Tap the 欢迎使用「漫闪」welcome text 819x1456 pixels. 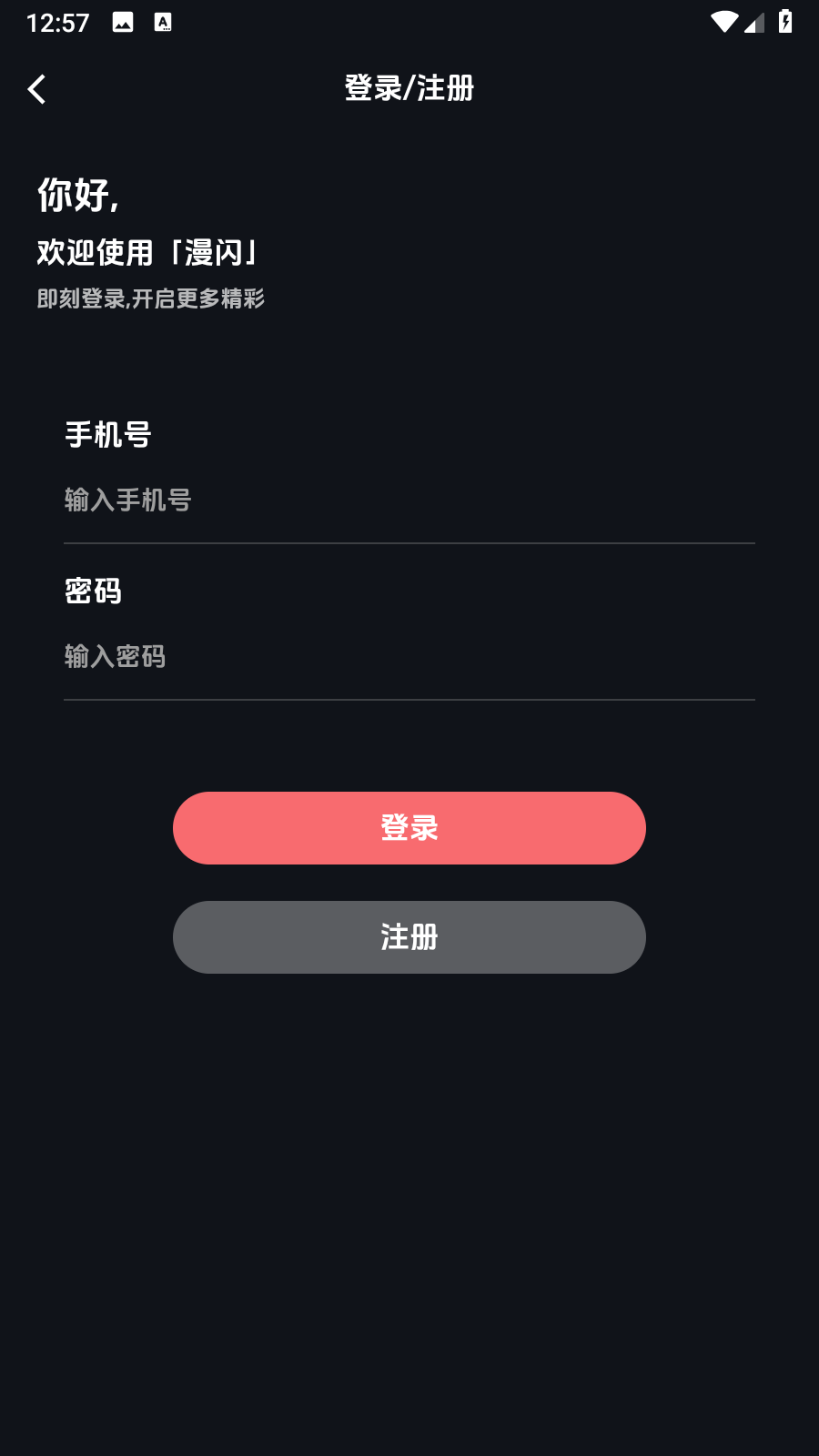(147, 254)
